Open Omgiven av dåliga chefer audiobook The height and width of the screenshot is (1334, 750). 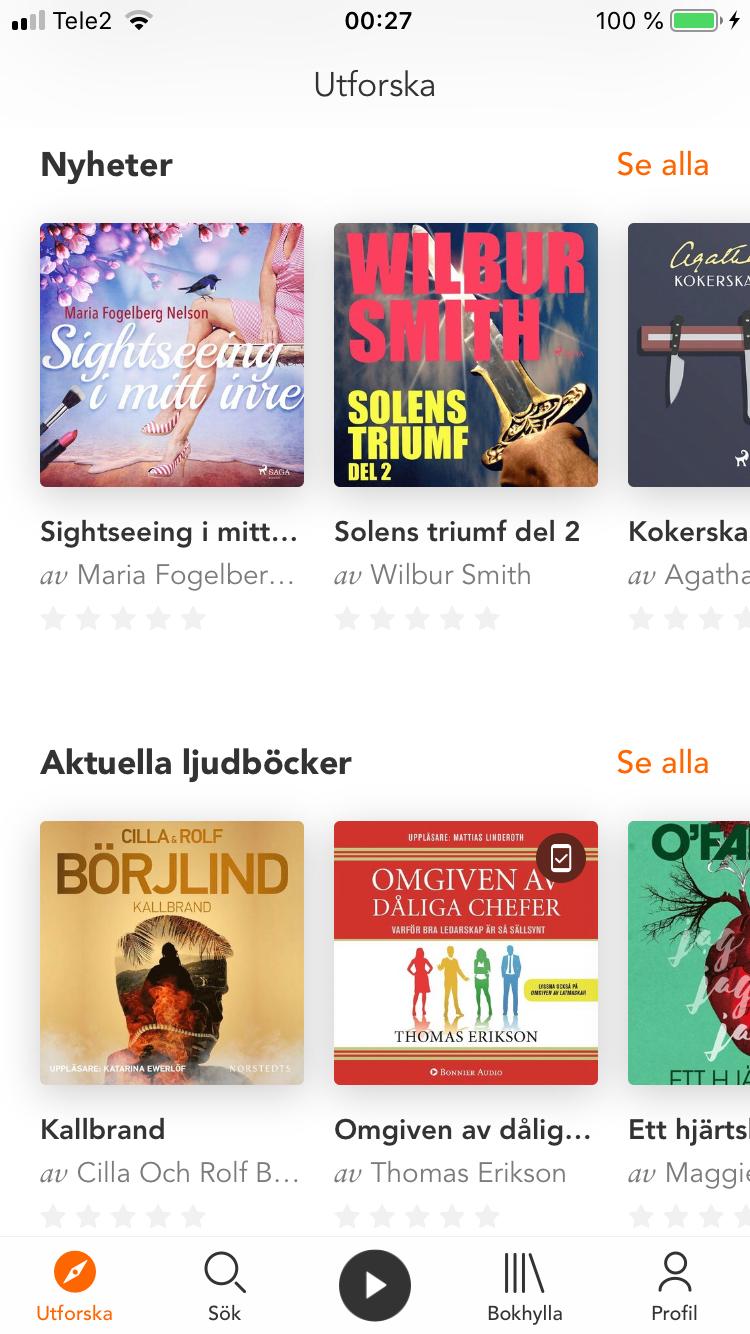(x=466, y=953)
